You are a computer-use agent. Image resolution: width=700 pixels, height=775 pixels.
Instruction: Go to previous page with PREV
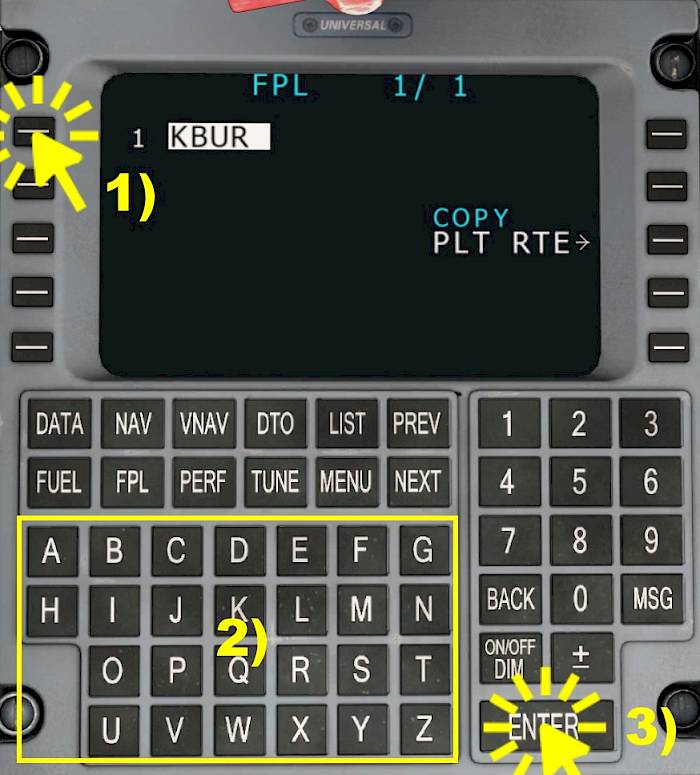point(417,424)
